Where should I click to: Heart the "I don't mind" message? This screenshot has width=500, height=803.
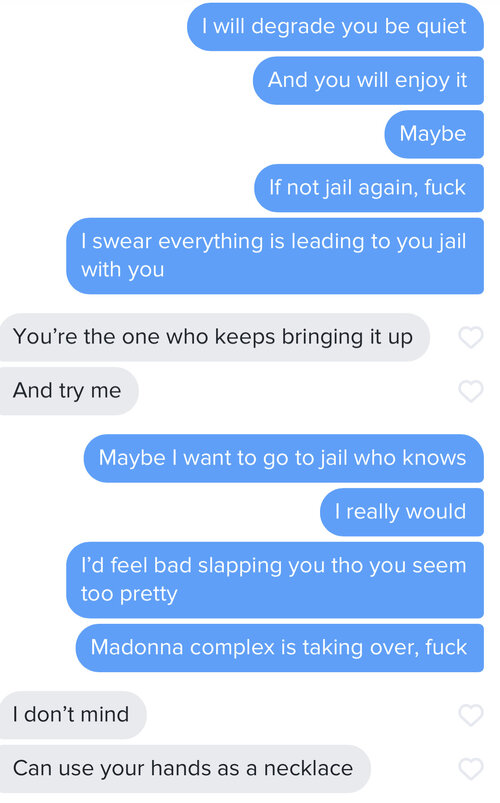pyautogui.click(x=470, y=715)
